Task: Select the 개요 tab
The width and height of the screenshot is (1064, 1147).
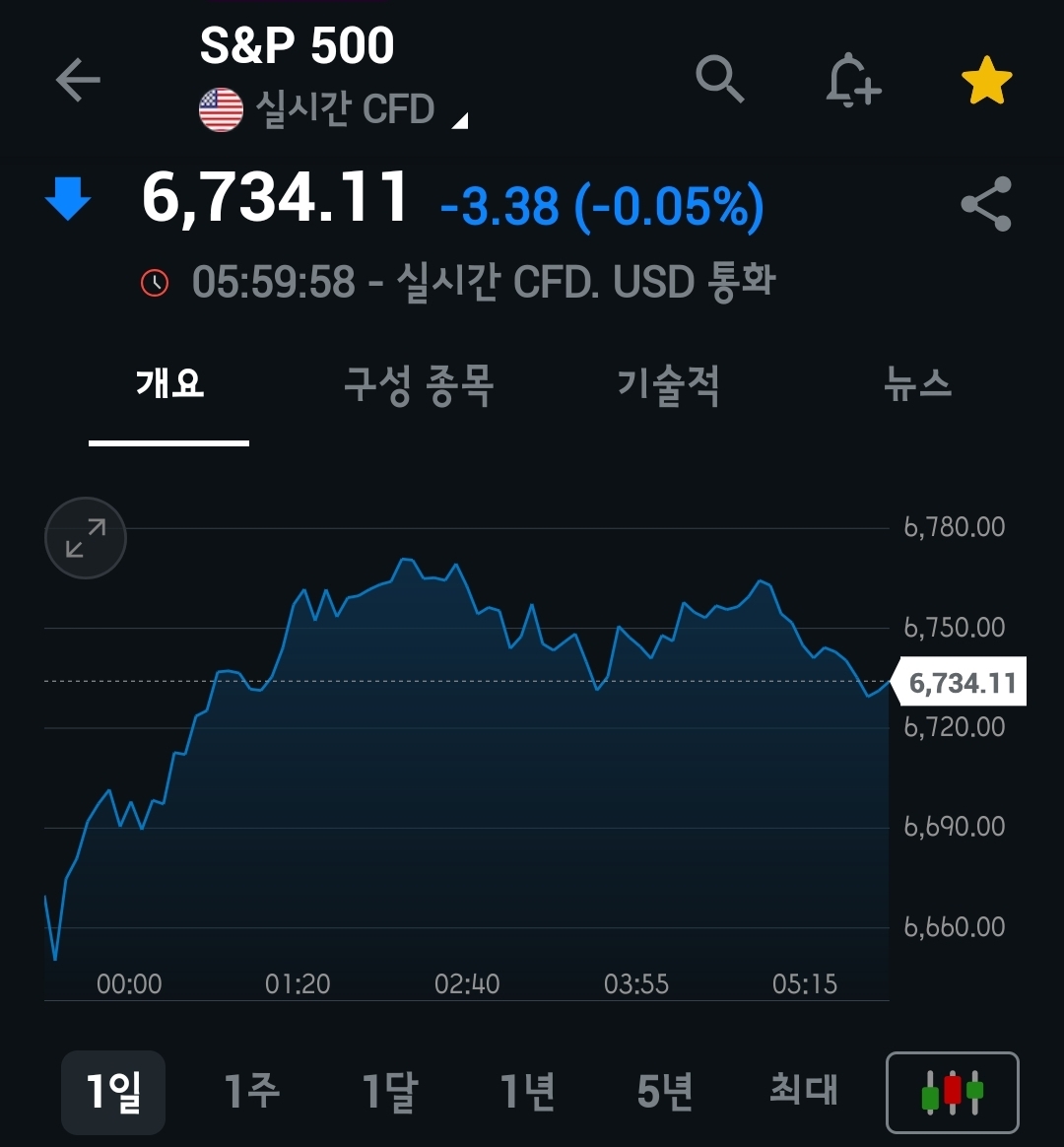Action: coord(169,383)
